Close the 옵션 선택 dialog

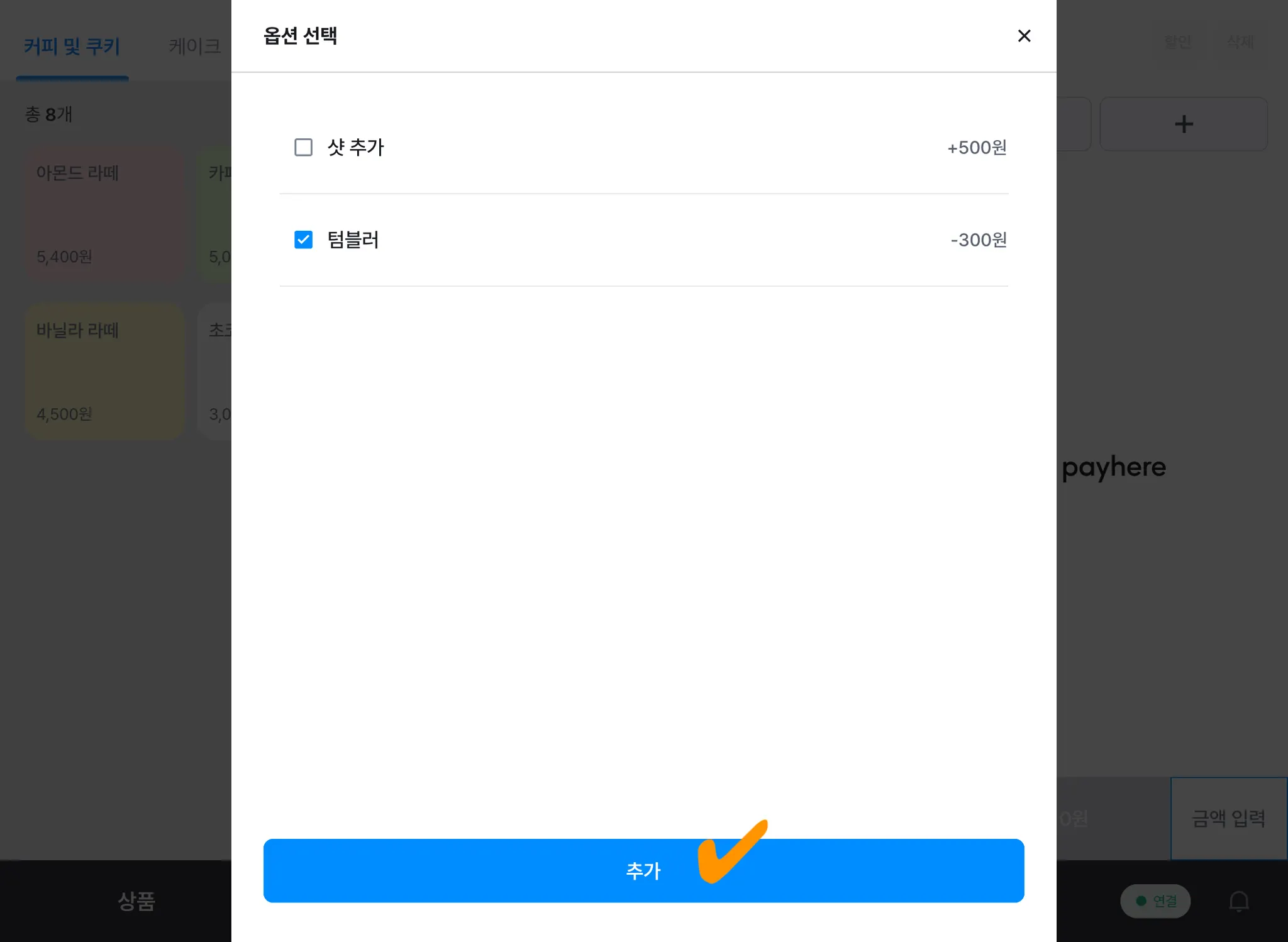click(x=1024, y=36)
